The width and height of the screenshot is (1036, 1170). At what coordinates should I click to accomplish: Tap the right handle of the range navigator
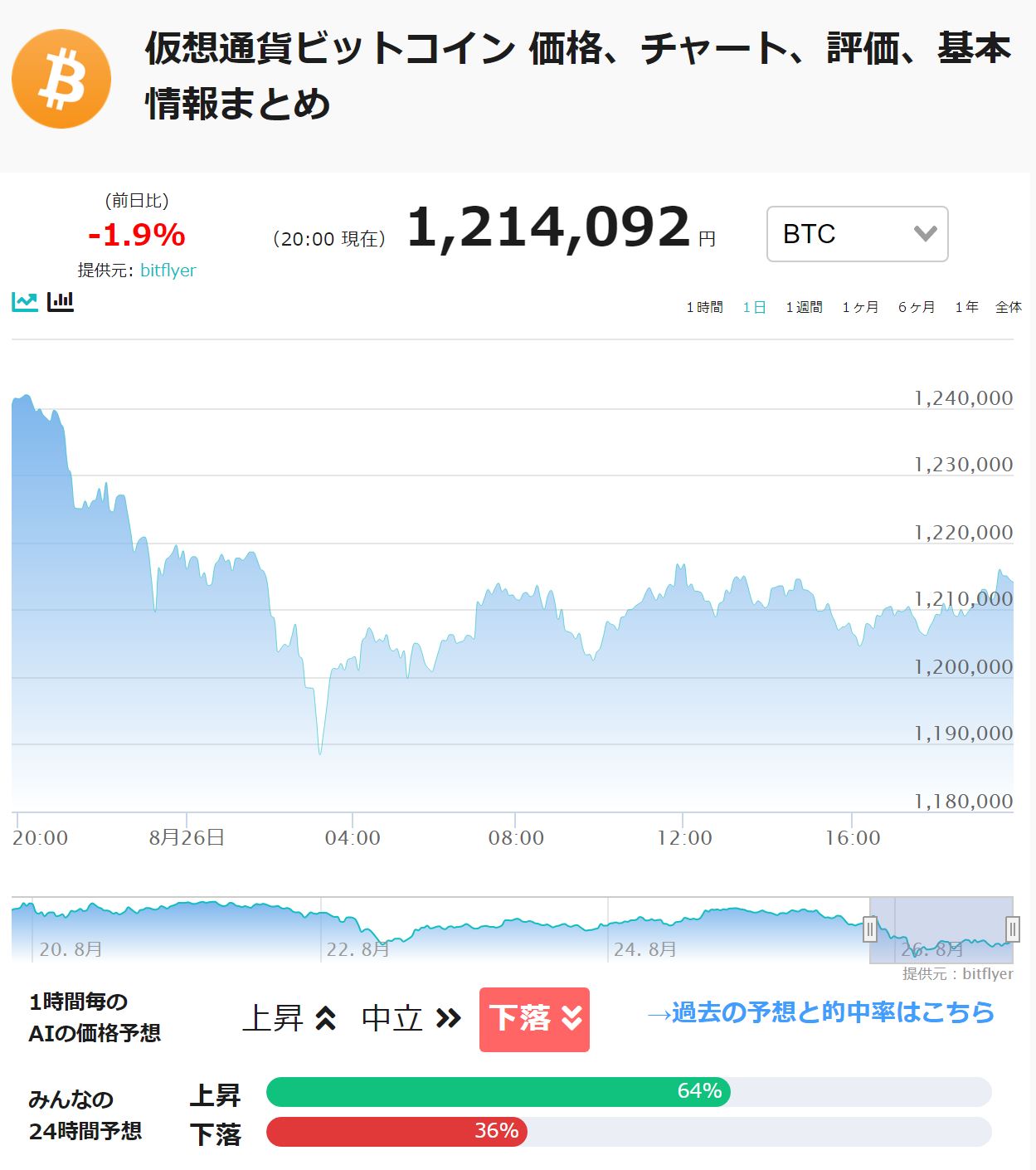(x=1013, y=929)
